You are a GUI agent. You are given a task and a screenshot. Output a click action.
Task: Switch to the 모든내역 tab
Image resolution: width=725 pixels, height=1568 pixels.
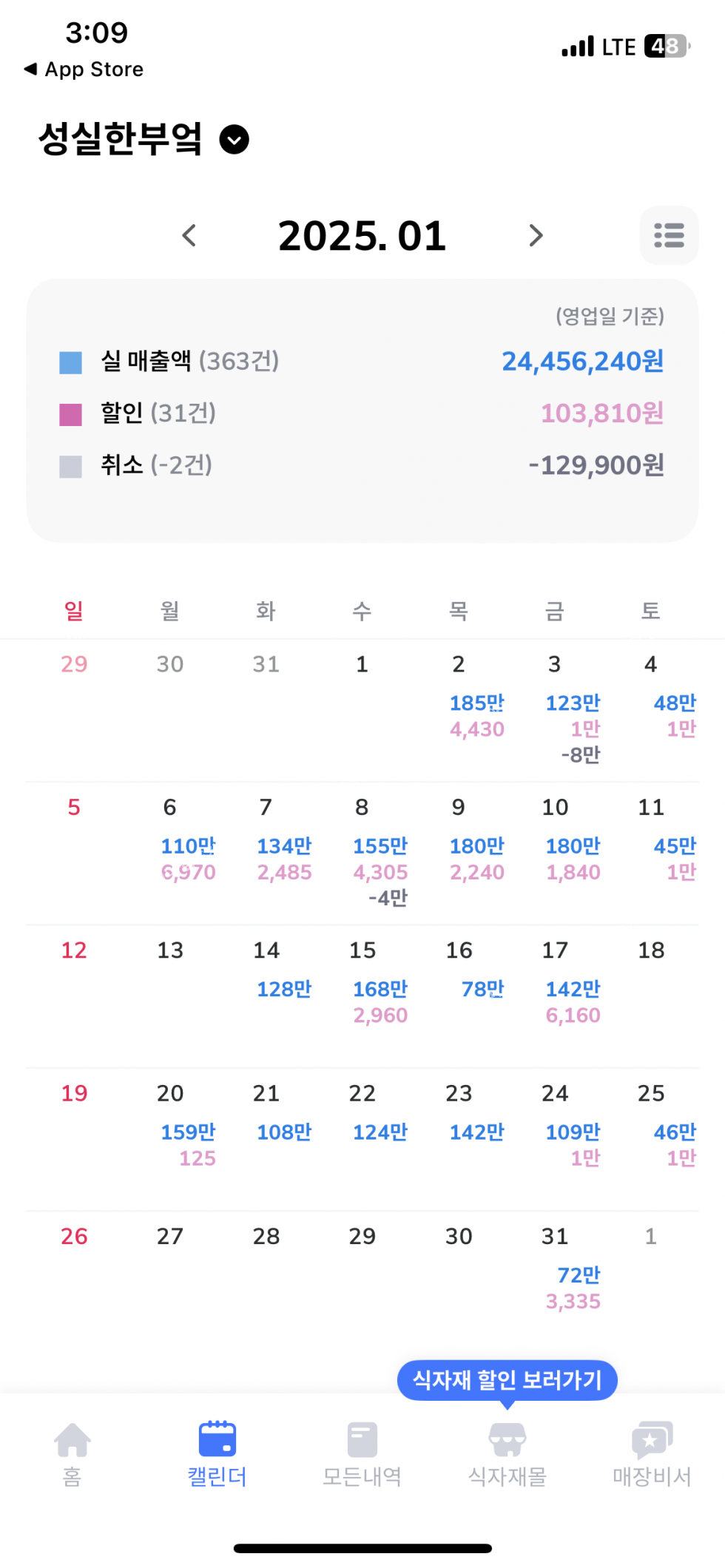click(x=362, y=1453)
